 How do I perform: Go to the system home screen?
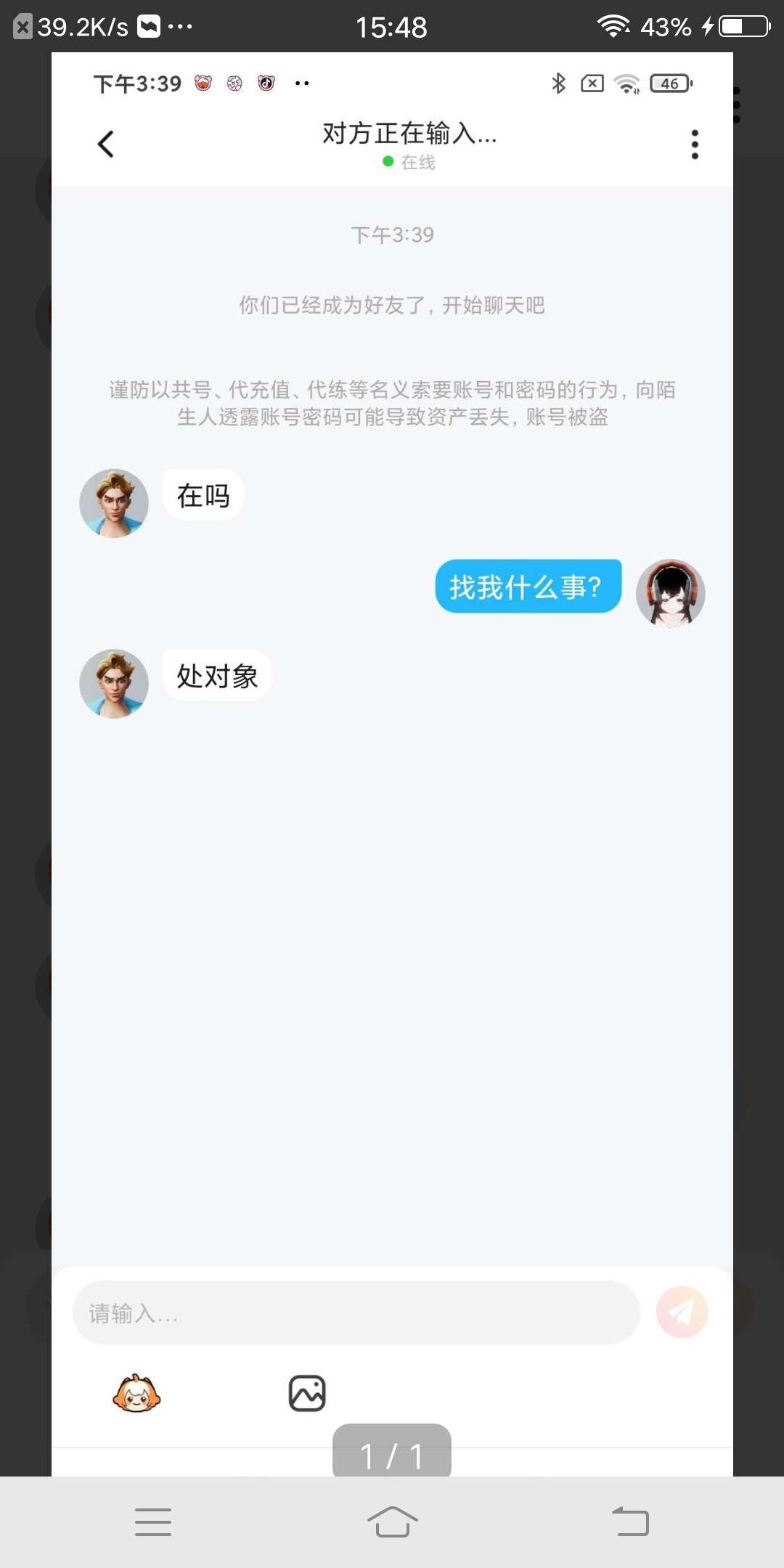[x=392, y=1522]
